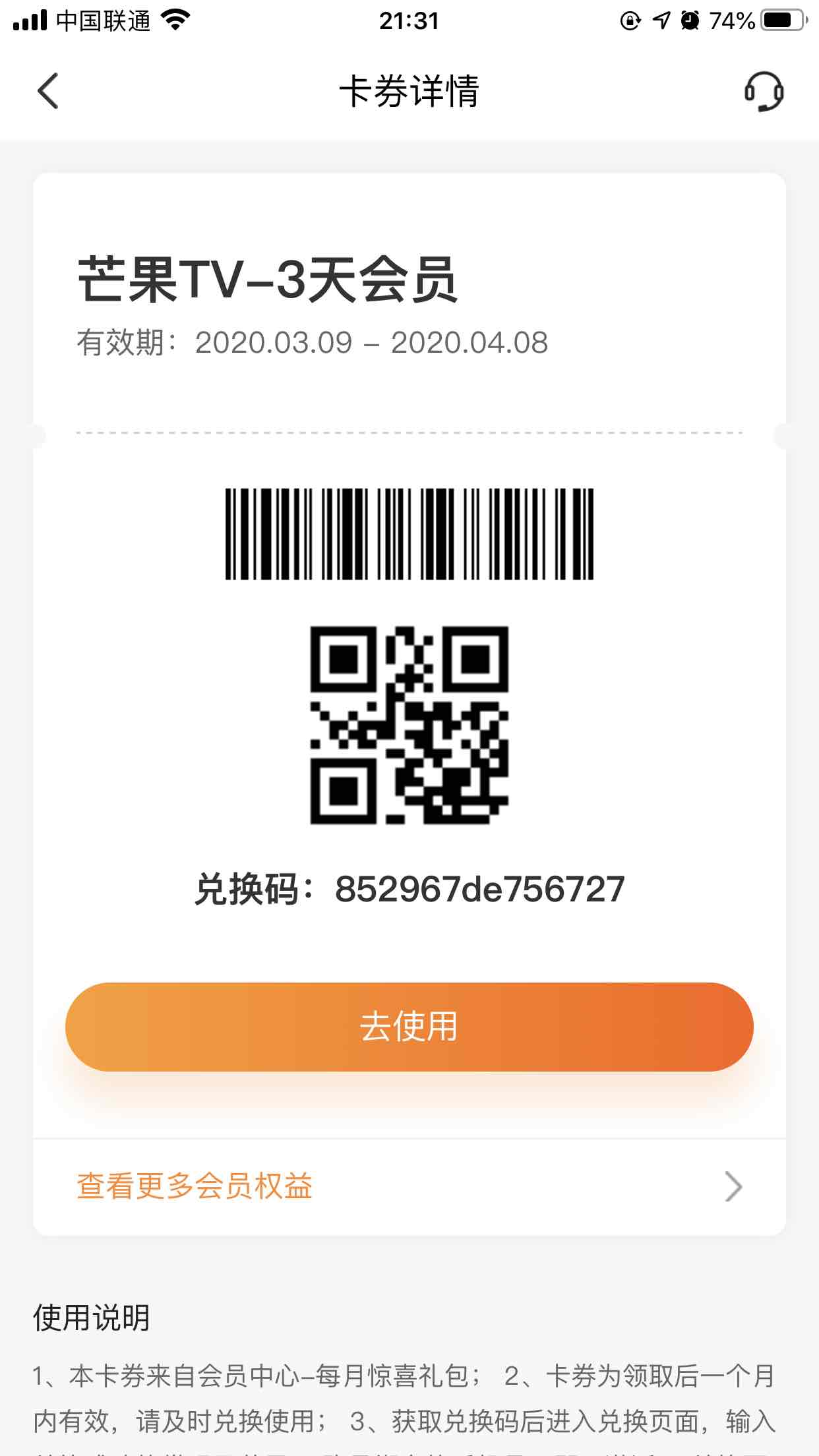
Task: Go back from the 卡券详情 page
Action: [48, 91]
